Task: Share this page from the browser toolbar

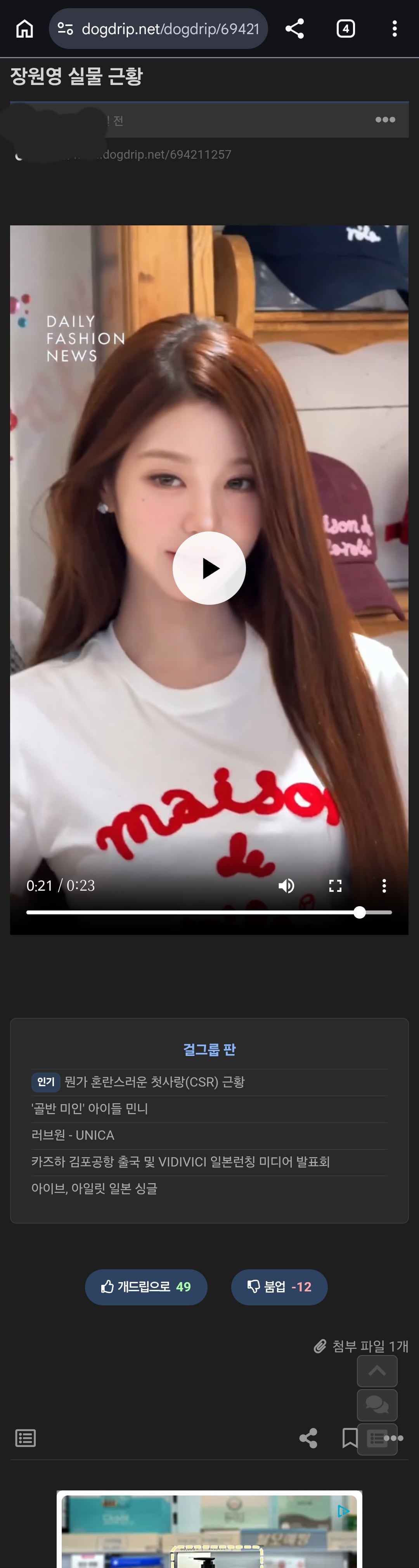Action: coord(295,29)
